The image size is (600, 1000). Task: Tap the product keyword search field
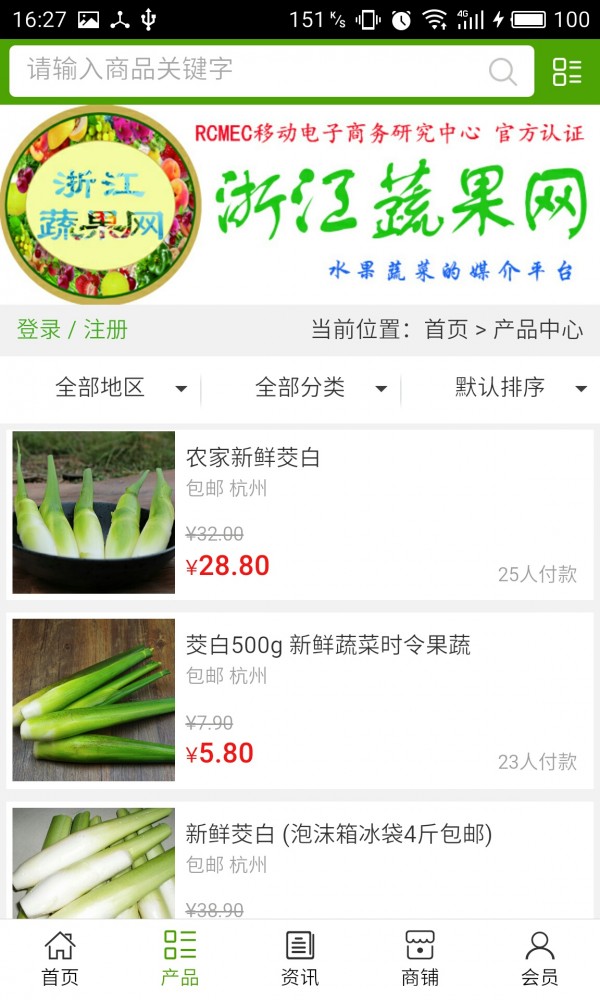pos(250,70)
